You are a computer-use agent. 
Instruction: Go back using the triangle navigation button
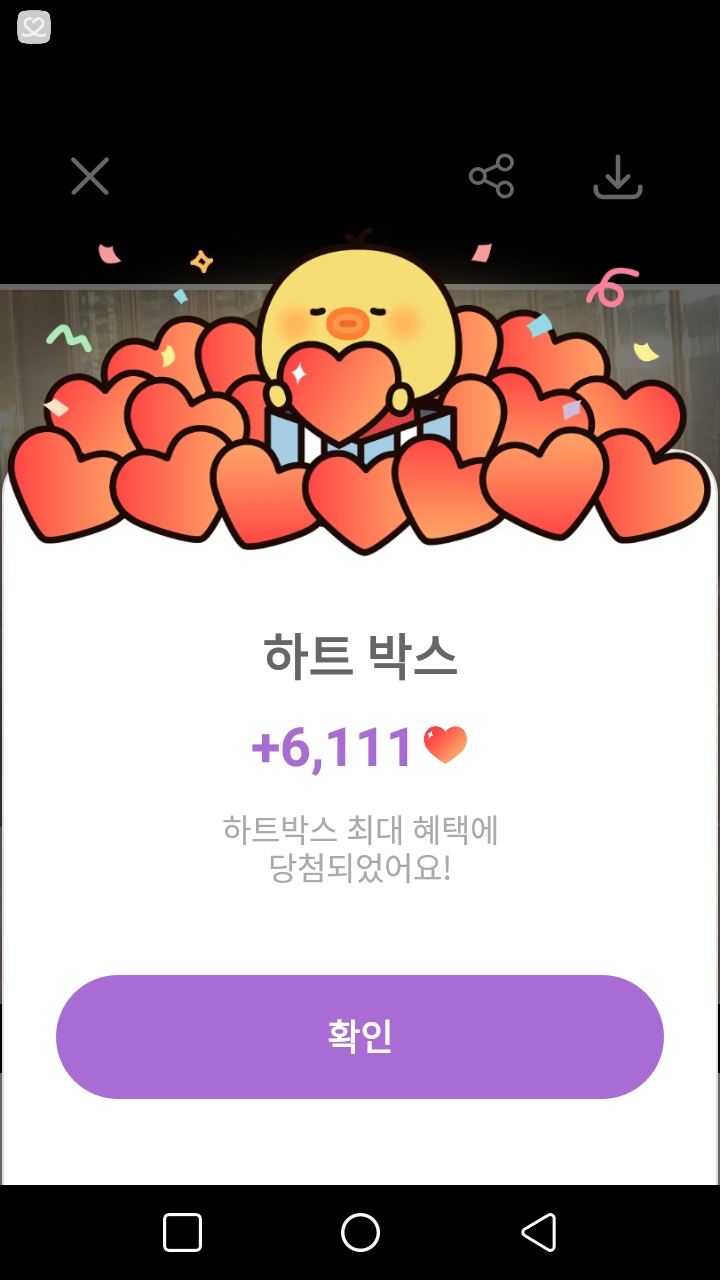pos(538,1234)
